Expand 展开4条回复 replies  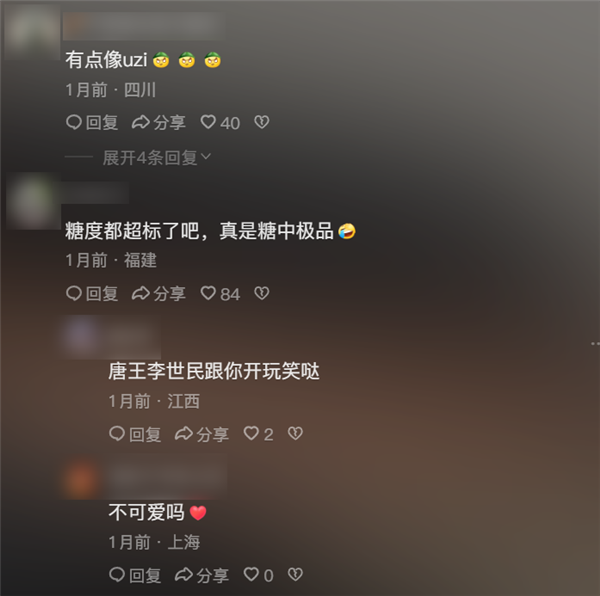click(x=157, y=157)
